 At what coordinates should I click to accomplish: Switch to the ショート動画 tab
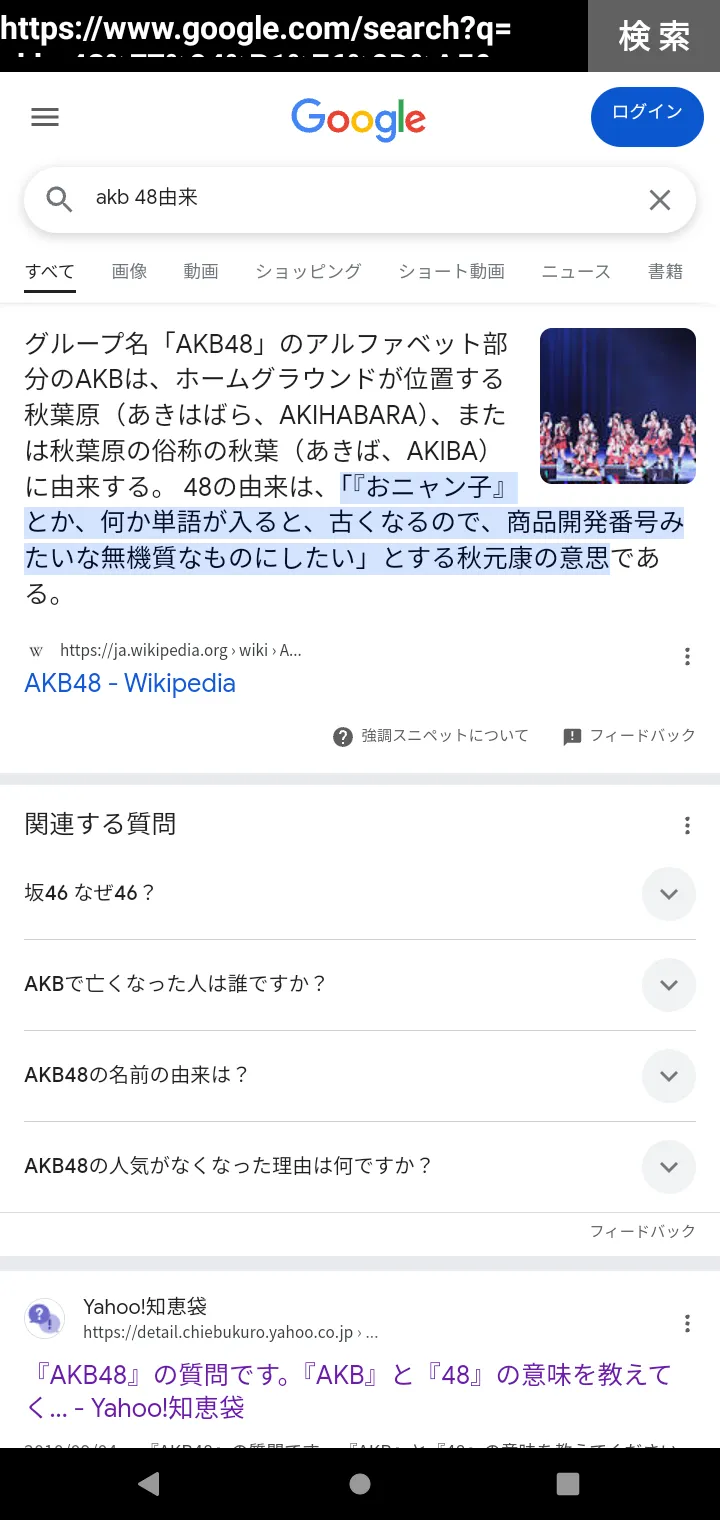click(x=451, y=271)
